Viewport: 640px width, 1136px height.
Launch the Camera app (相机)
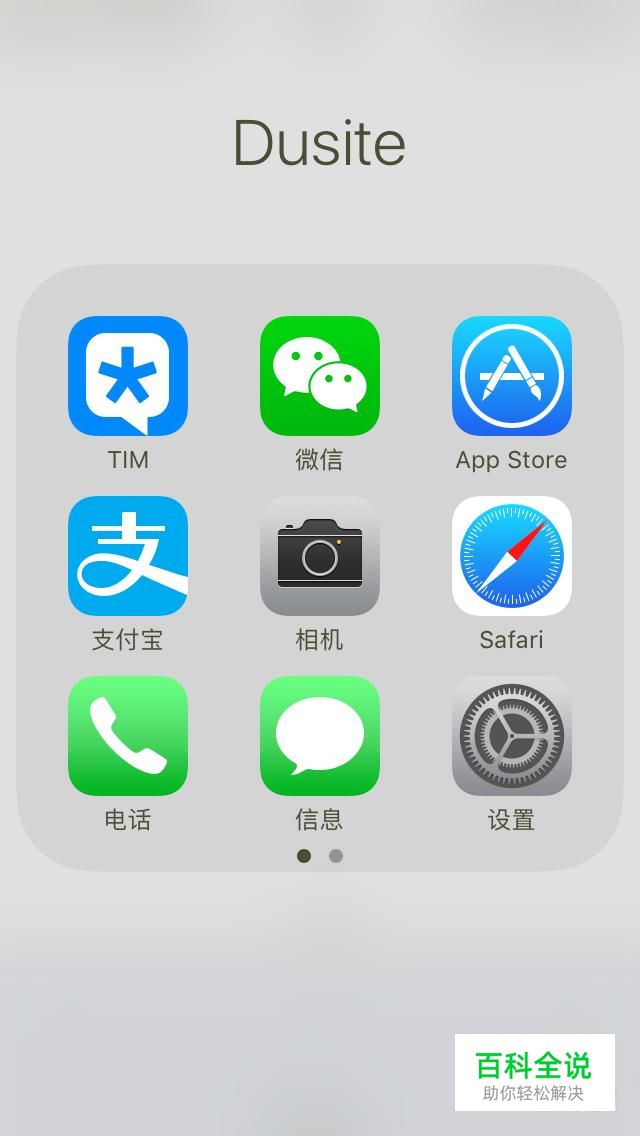pyautogui.click(x=320, y=556)
